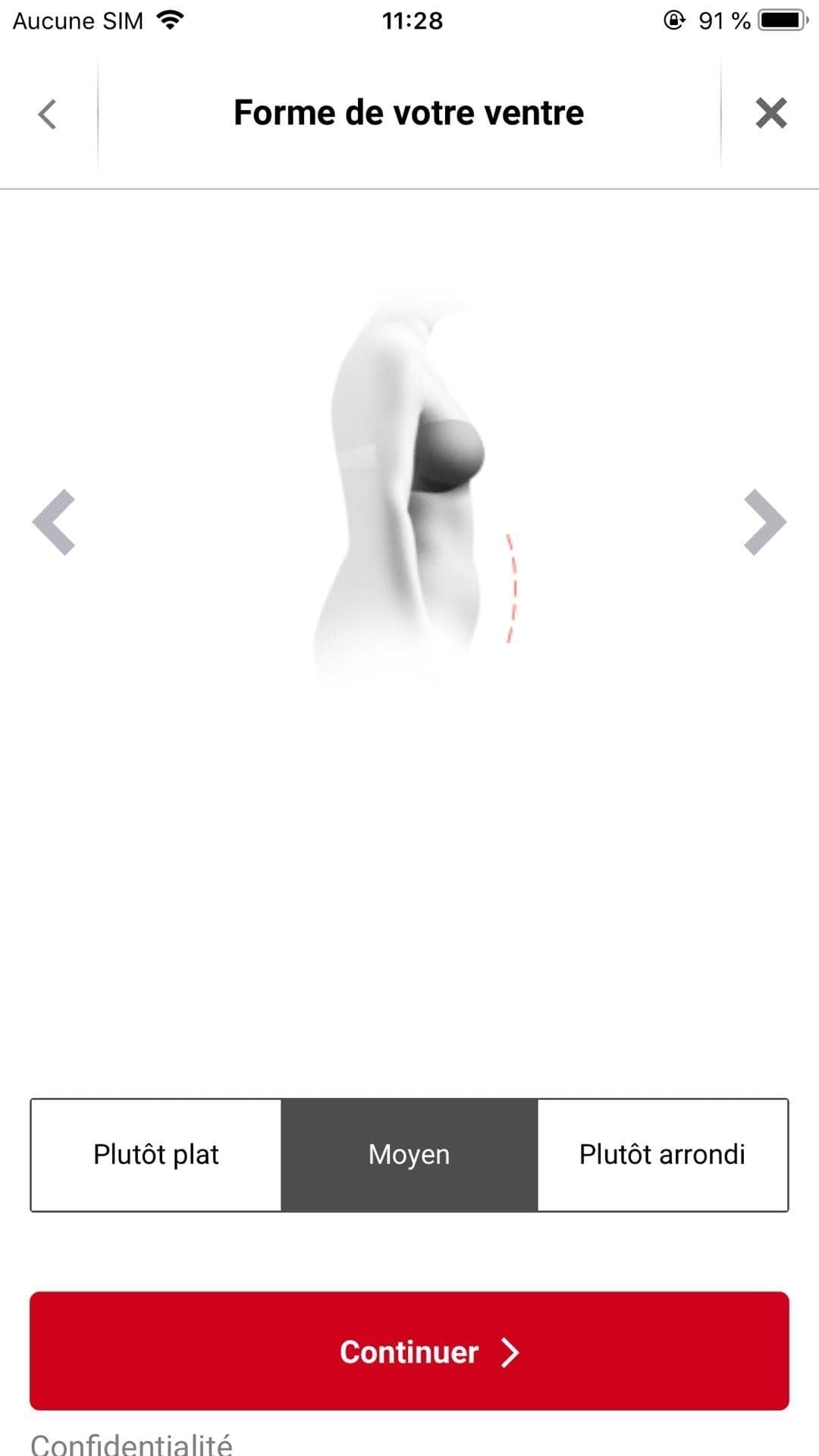
Task: Tap the red Continuer button
Action: pos(409,1351)
